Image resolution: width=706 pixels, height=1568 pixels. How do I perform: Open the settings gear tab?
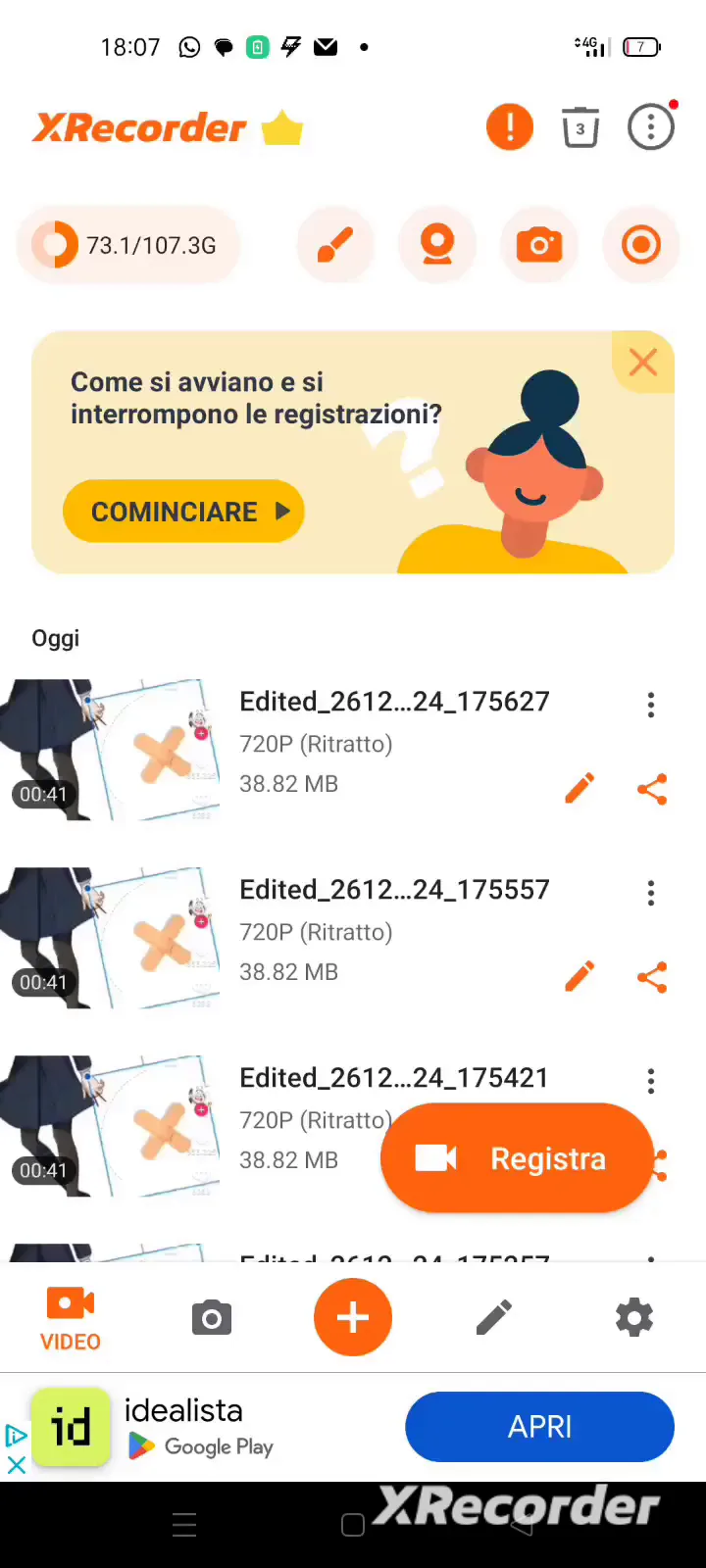pyautogui.click(x=634, y=1318)
